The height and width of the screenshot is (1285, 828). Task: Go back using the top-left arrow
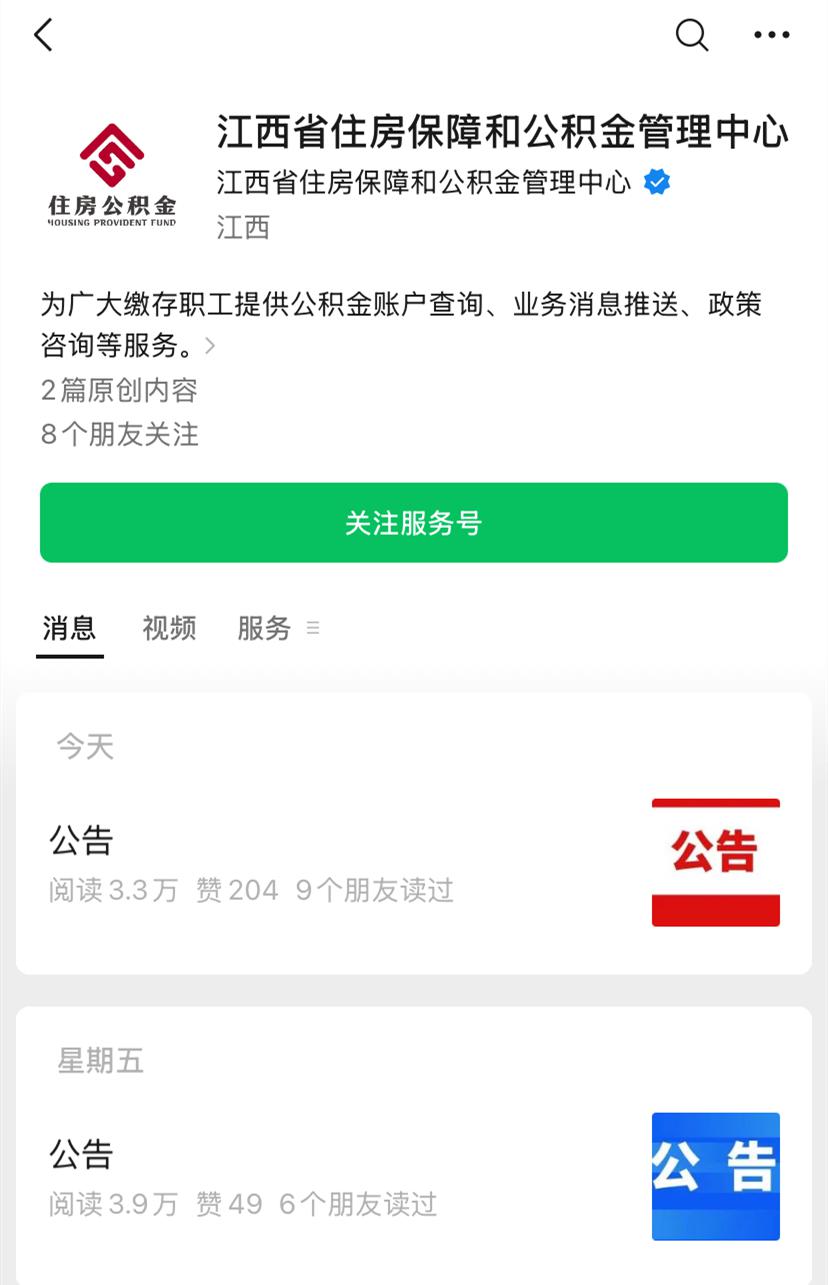[x=43, y=36]
